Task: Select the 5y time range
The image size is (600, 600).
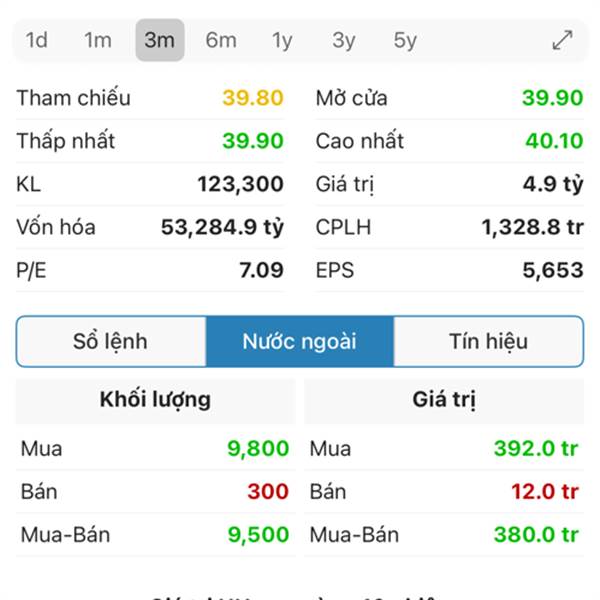Action: (x=405, y=40)
